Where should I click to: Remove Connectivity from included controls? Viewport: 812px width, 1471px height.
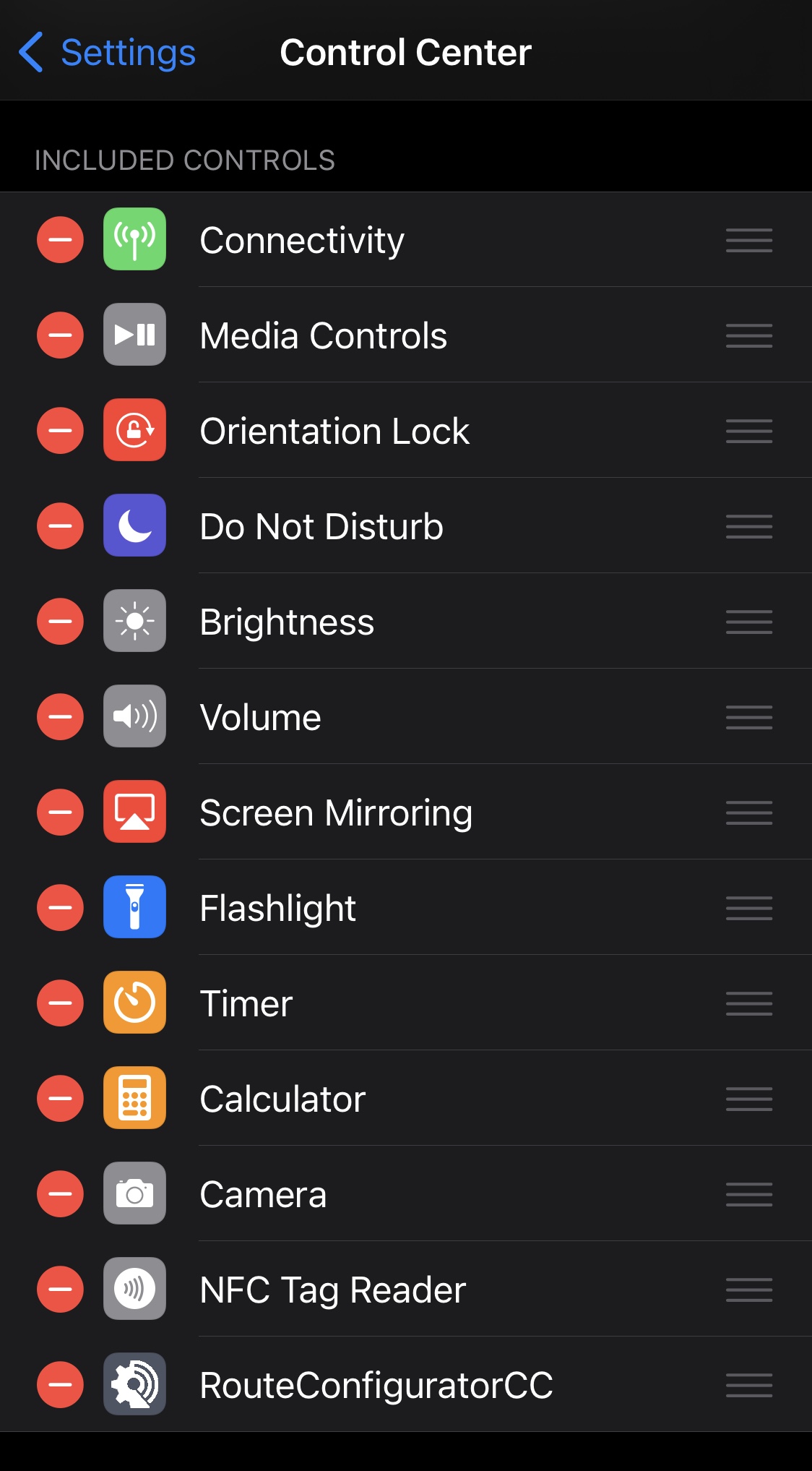click(x=60, y=240)
